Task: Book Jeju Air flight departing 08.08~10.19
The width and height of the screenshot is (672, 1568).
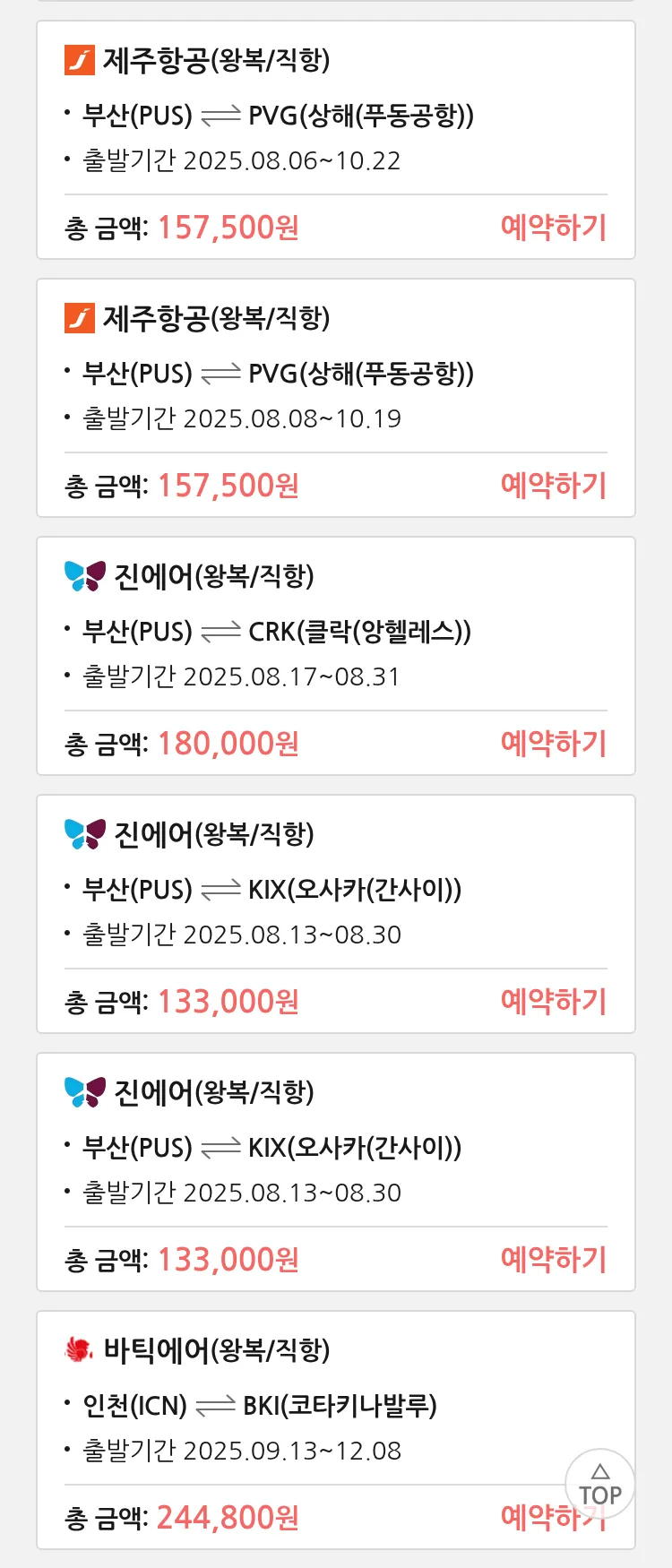Action: pos(553,486)
